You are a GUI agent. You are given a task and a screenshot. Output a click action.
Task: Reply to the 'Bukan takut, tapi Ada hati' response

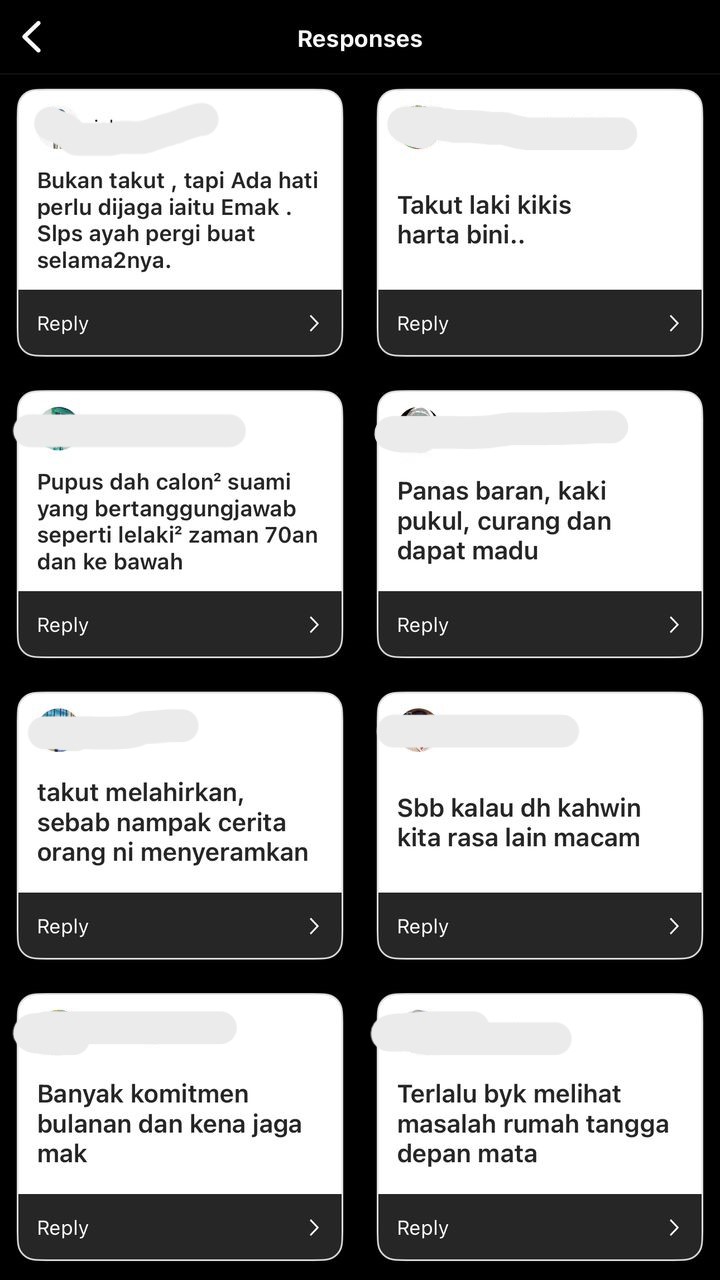coord(180,323)
